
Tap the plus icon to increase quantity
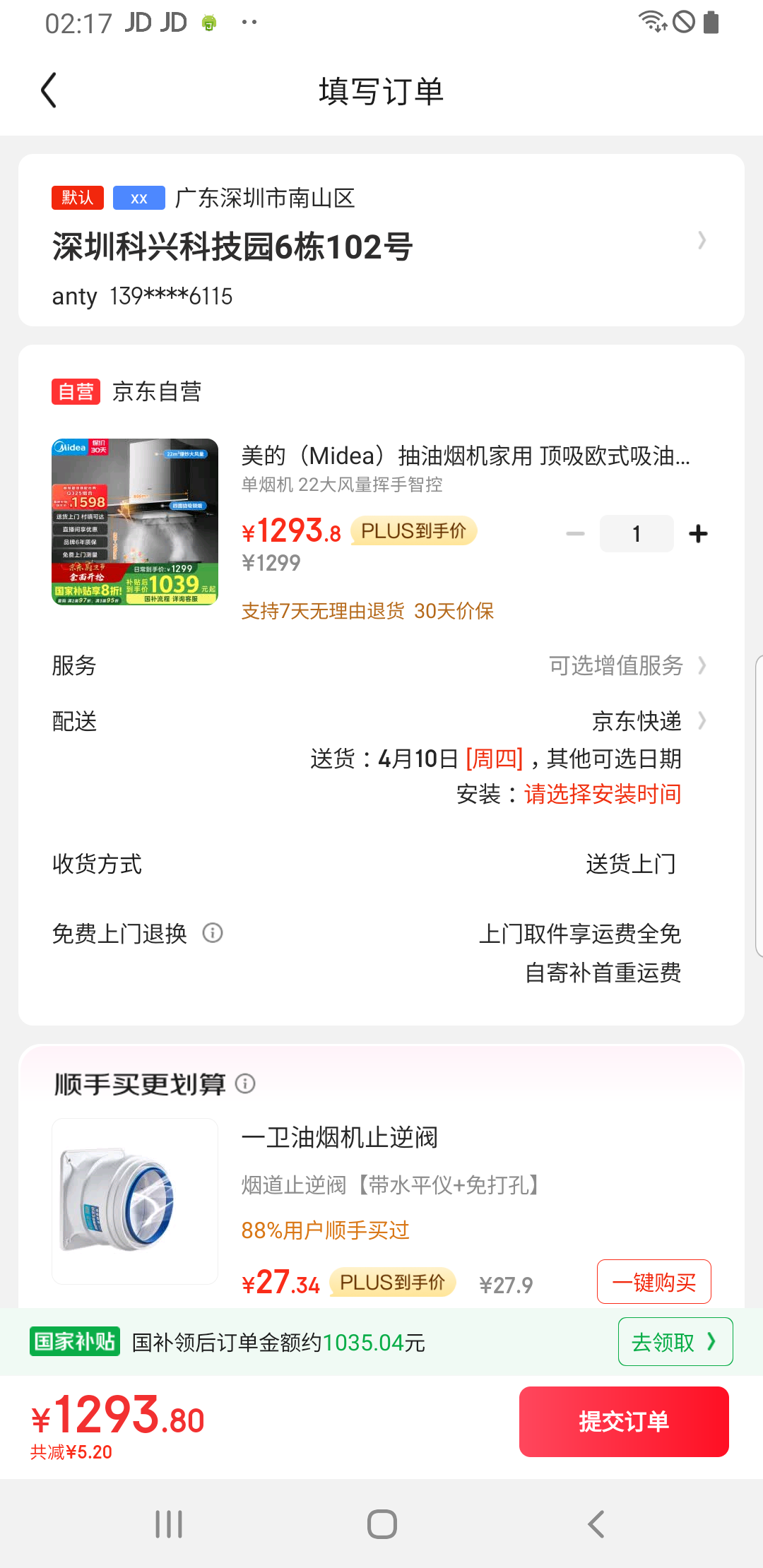pyautogui.click(x=698, y=533)
